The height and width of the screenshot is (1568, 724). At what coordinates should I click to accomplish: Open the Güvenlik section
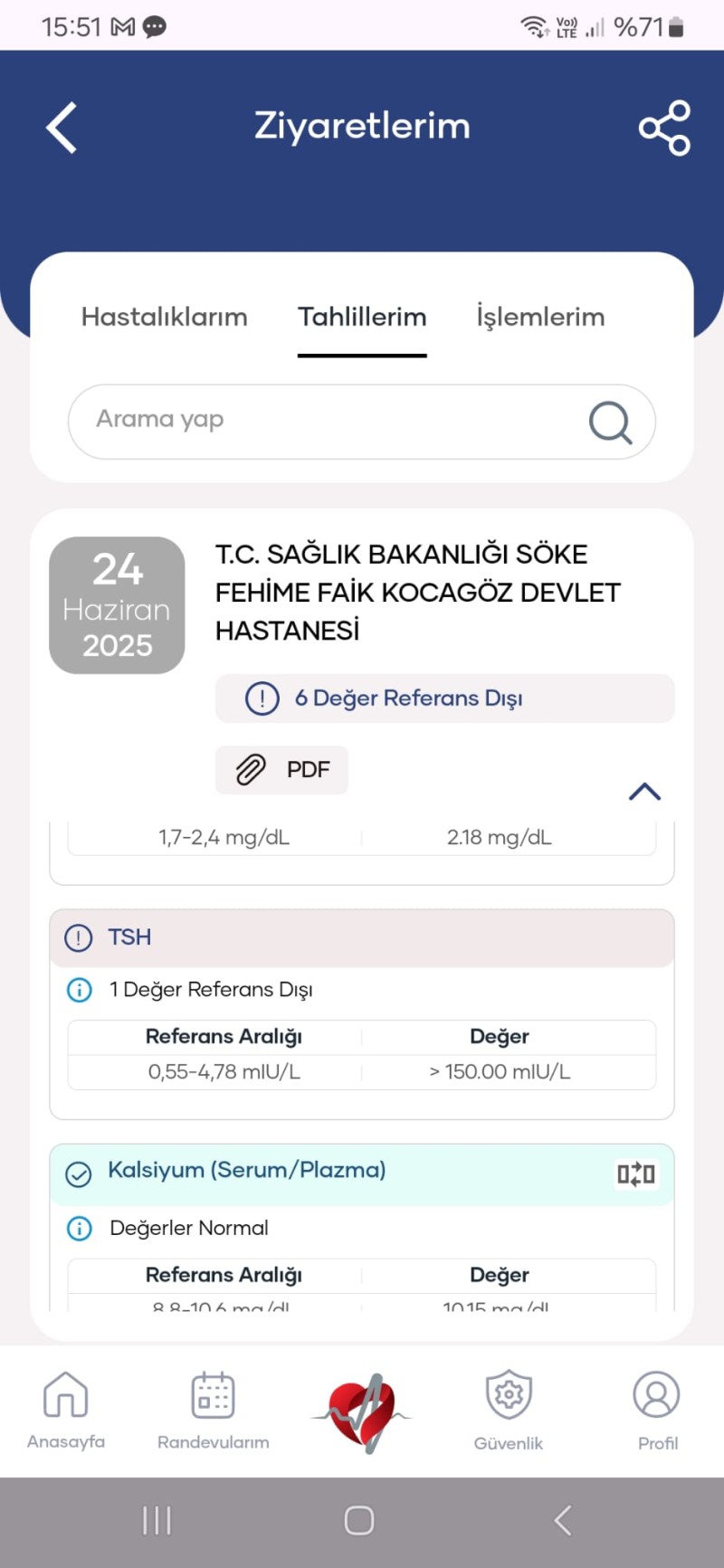[509, 1410]
